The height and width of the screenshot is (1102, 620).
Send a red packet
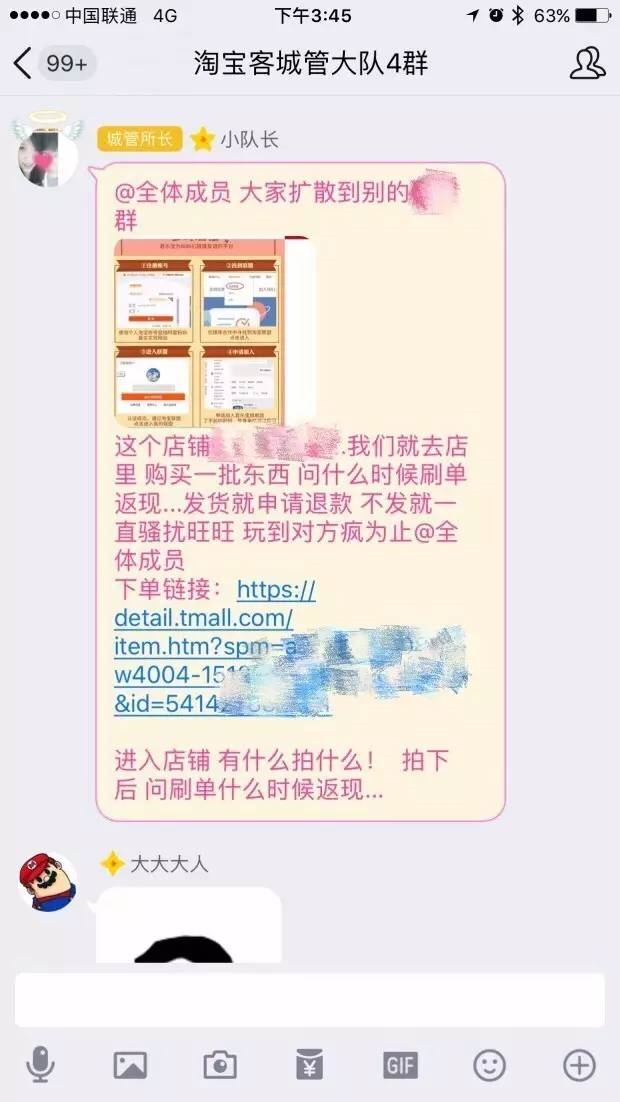pos(310,1065)
